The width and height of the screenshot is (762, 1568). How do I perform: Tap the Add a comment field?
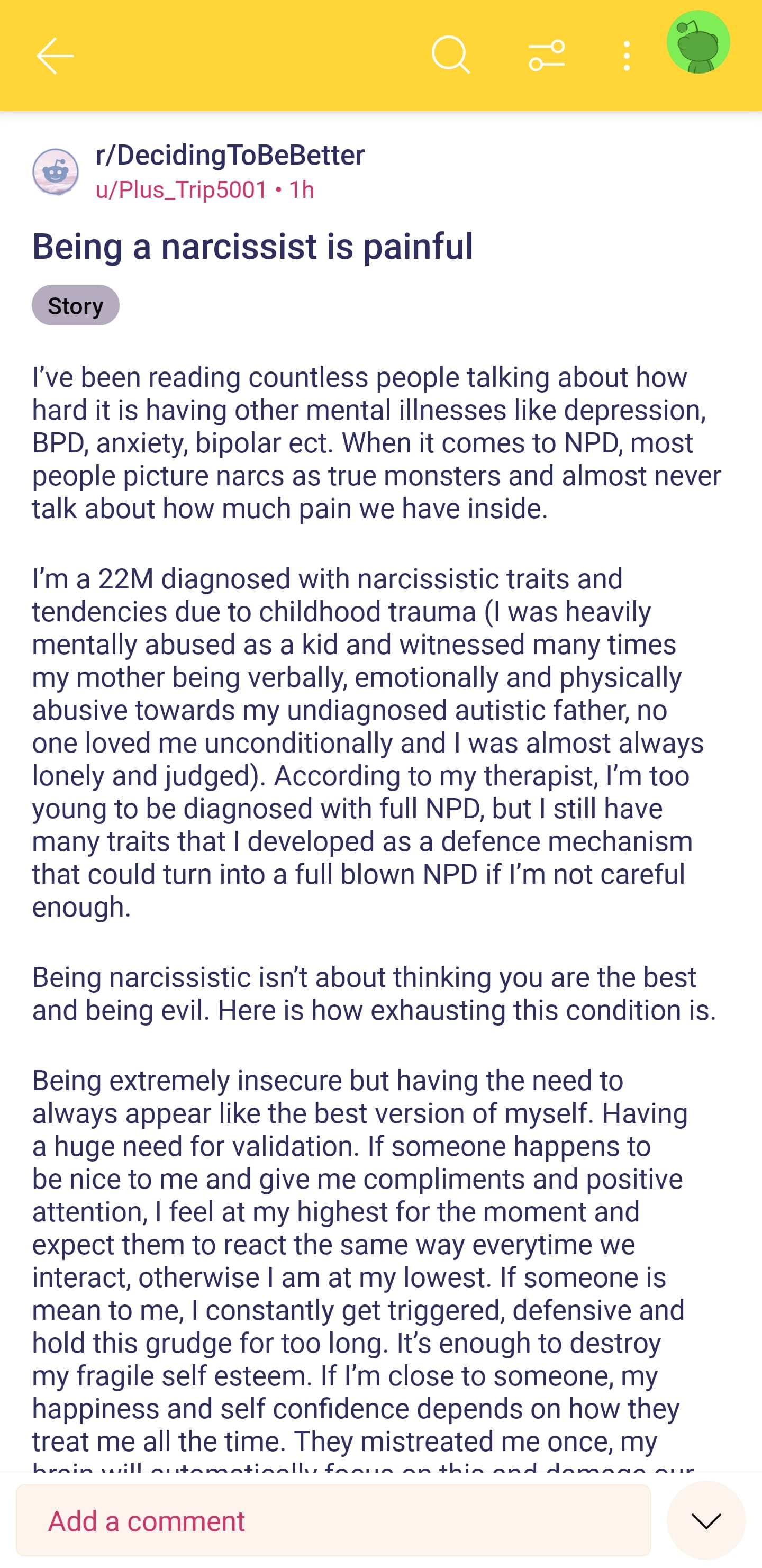click(333, 1520)
